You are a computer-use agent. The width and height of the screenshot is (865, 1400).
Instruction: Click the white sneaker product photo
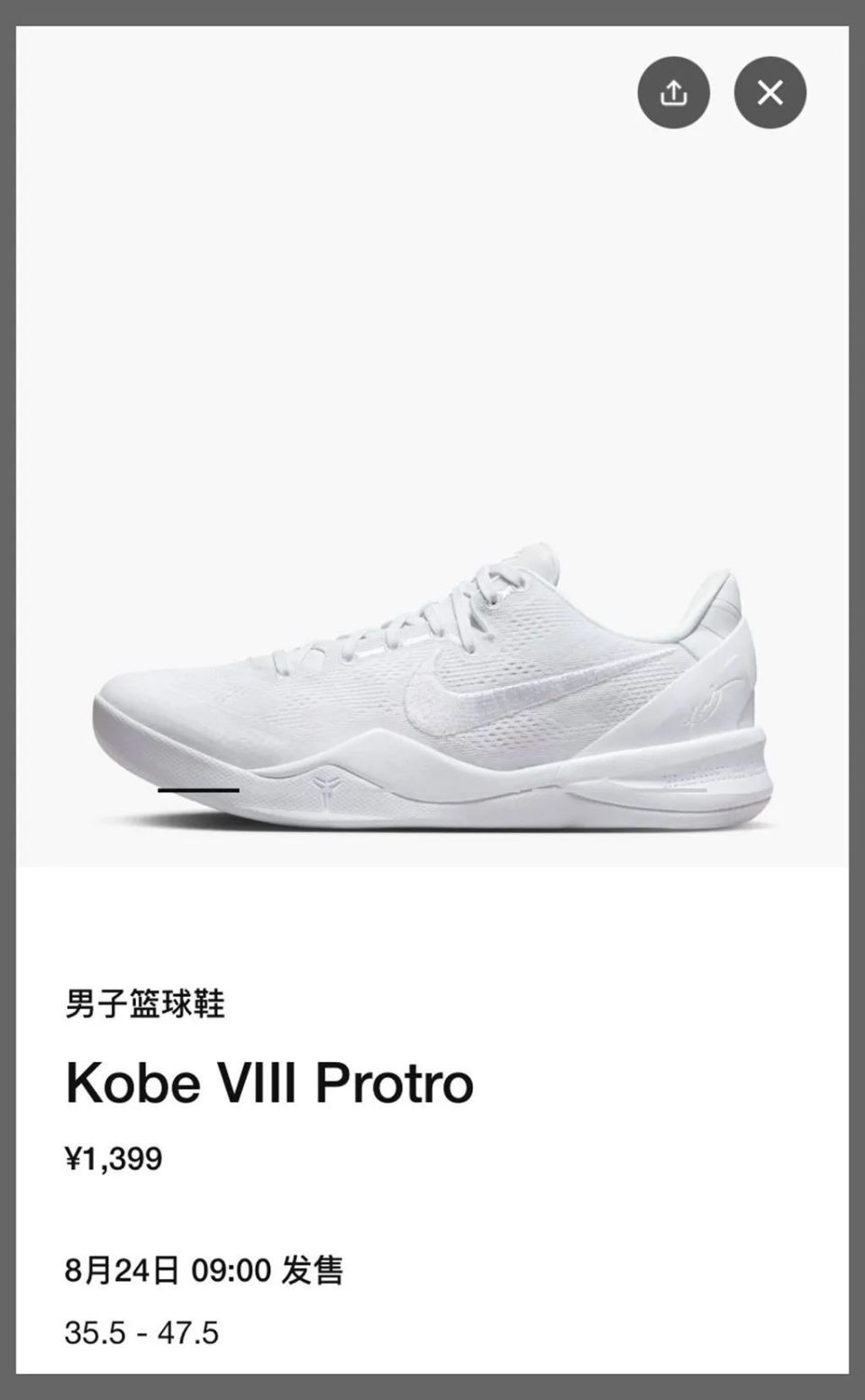[x=432, y=685]
